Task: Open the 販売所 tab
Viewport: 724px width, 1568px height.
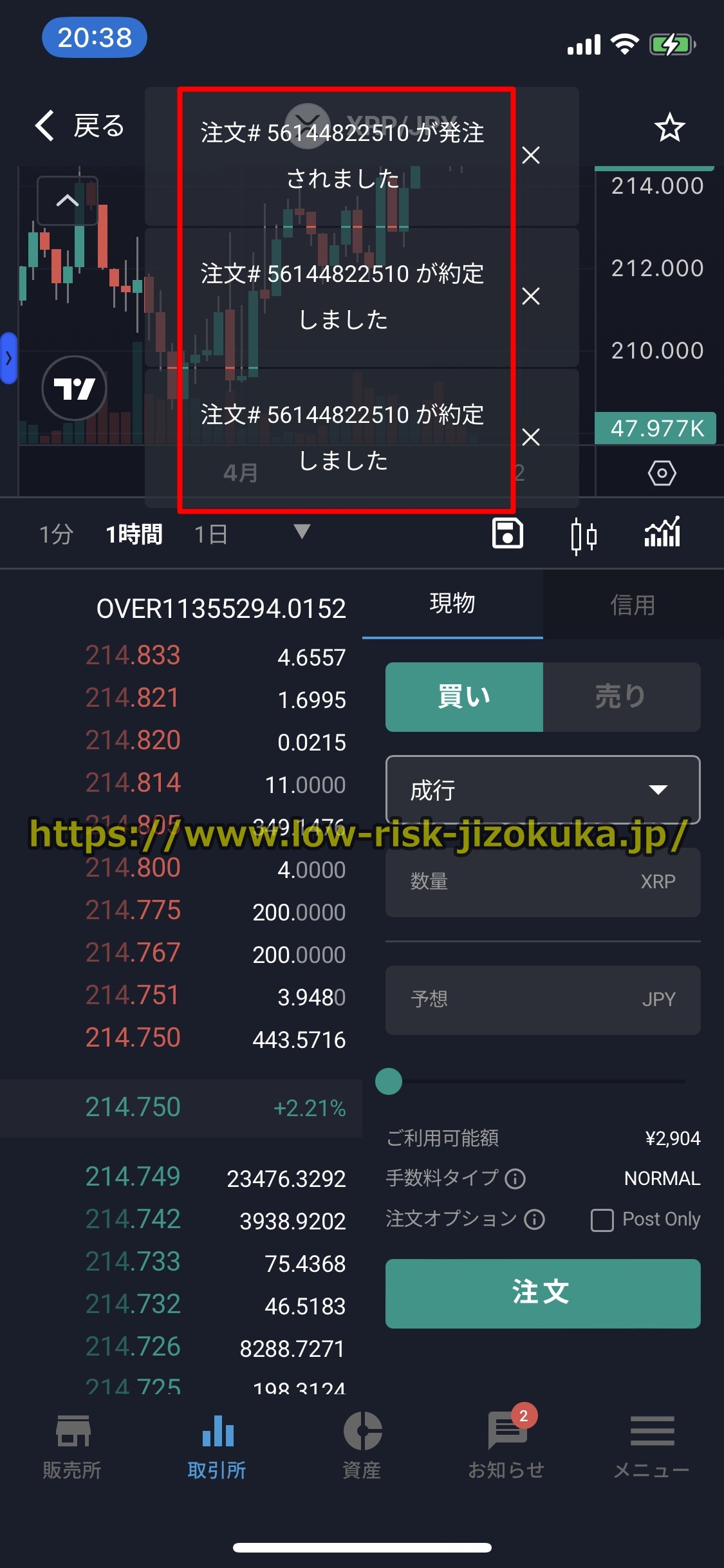Action: (x=72, y=1446)
